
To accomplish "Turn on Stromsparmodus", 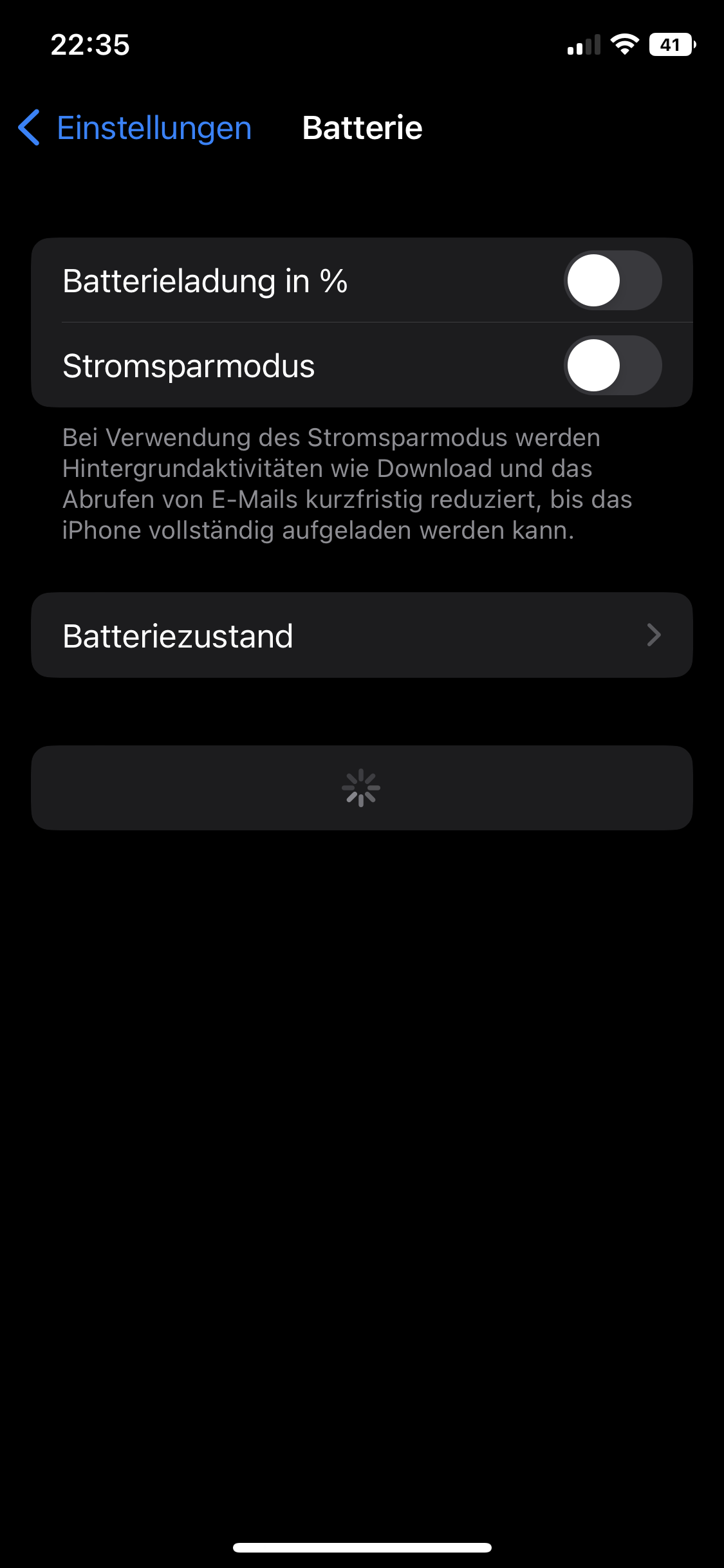I will click(x=612, y=366).
